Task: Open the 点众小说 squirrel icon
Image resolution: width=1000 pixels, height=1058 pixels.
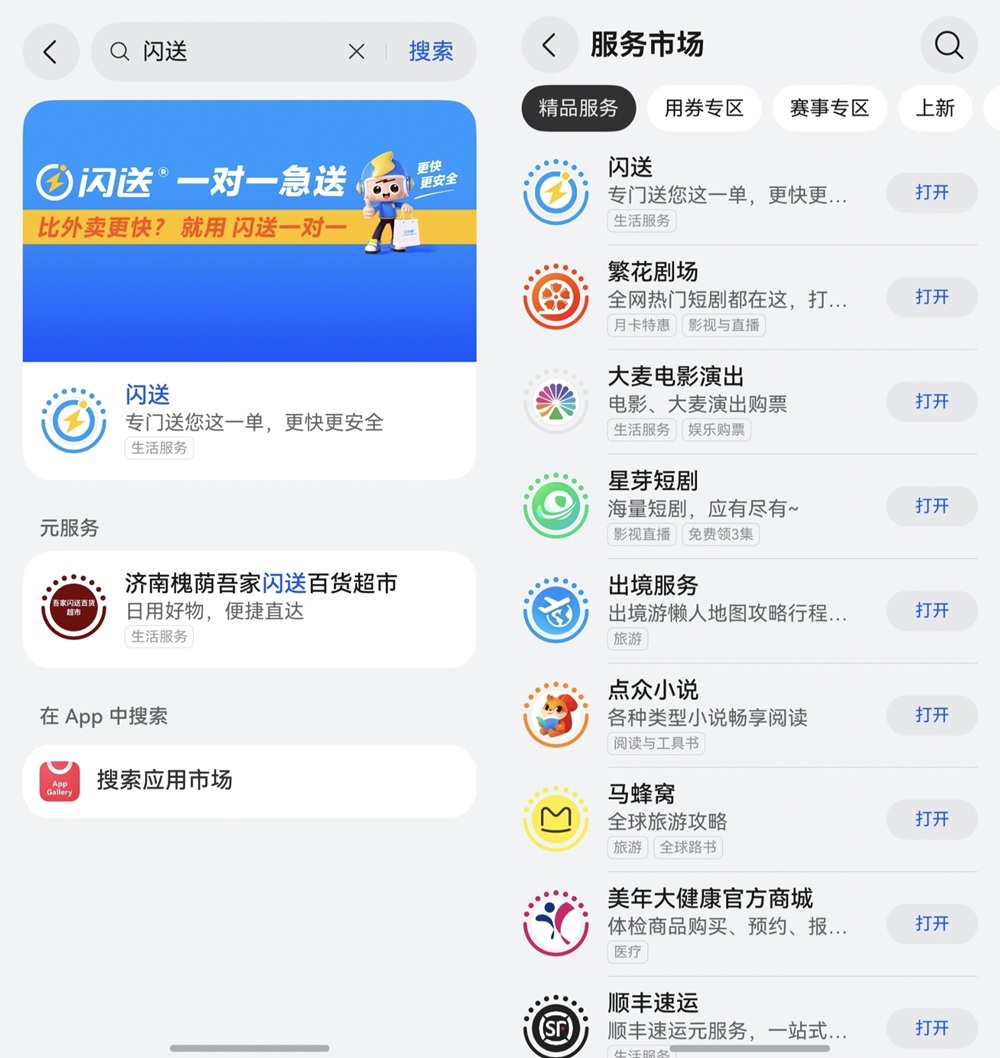Action: (x=555, y=714)
